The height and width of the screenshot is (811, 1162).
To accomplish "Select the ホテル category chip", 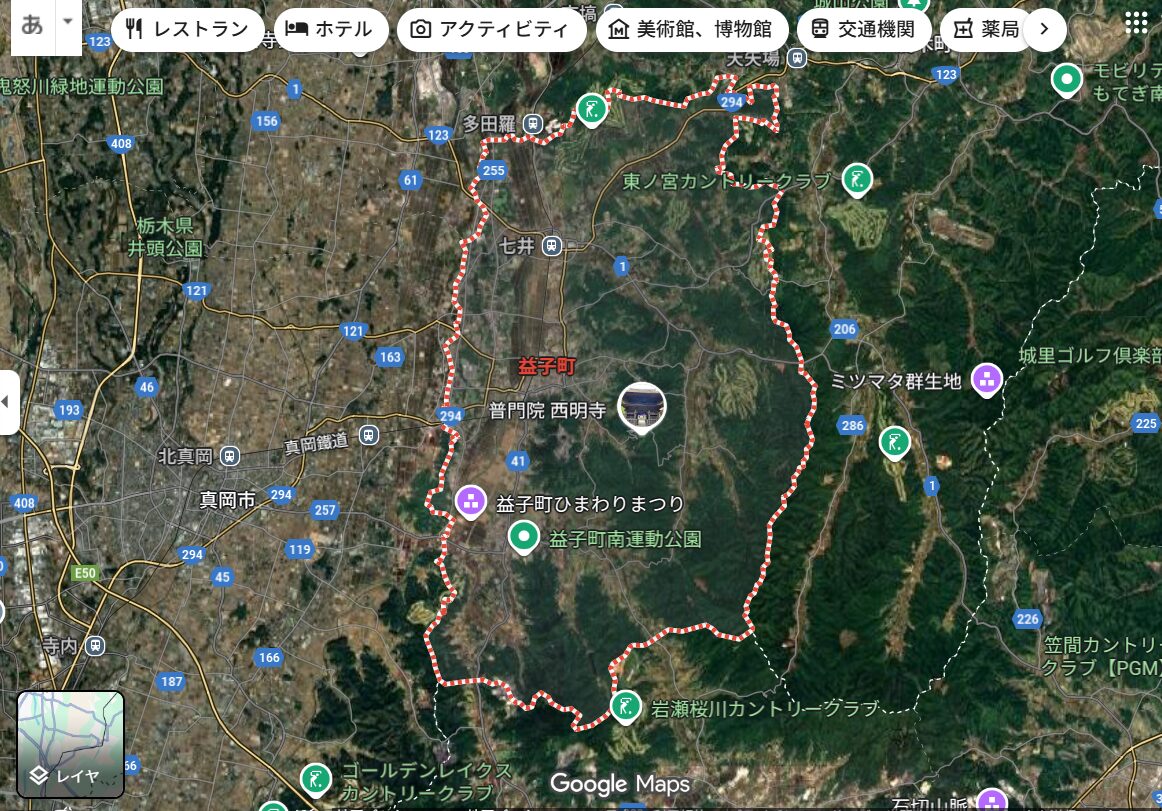I will [x=328, y=29].
